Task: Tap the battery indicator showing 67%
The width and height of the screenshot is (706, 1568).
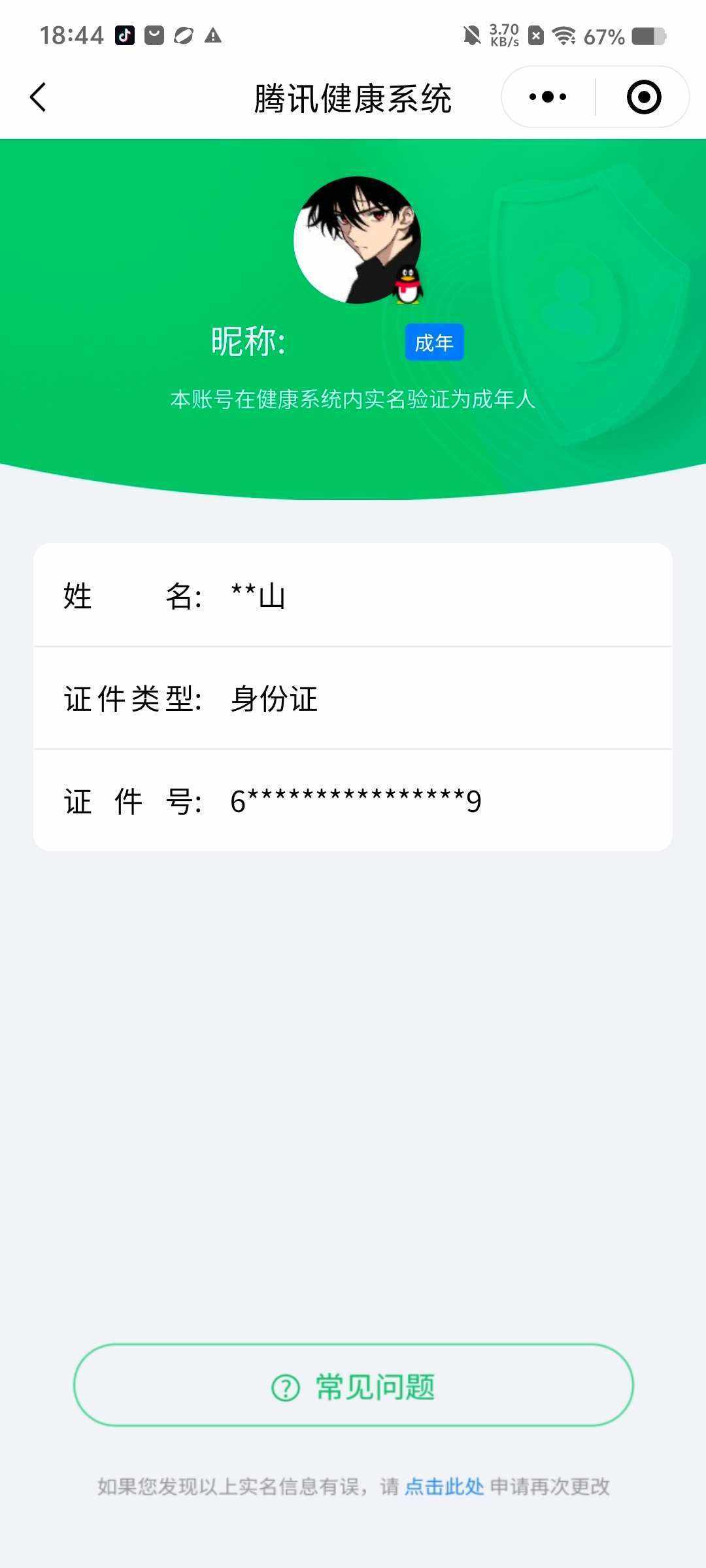Action: 652,37
